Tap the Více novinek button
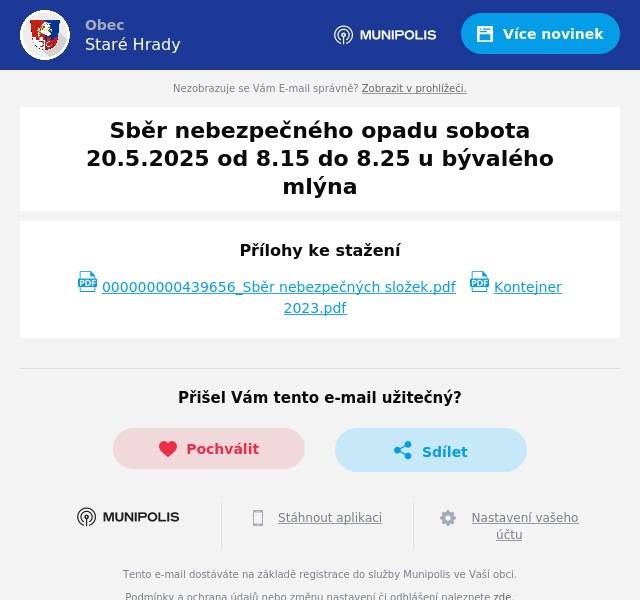The width and height of the screenshot is (640, 600). (540, 34)
